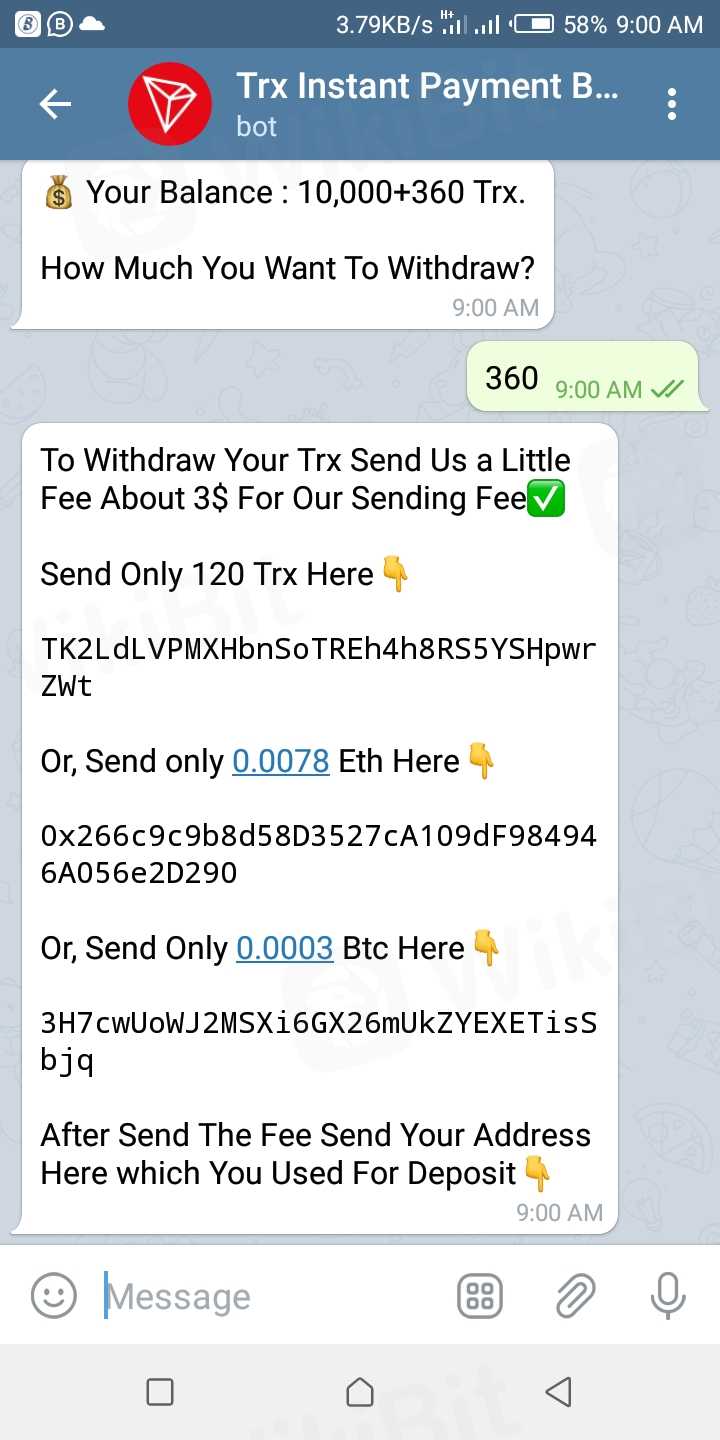The height and width of the screenshot is (1440, 720).
Task: Tap the 0.0003 Btc amount link
Action: pyautogui.click(x=284, y=948)
